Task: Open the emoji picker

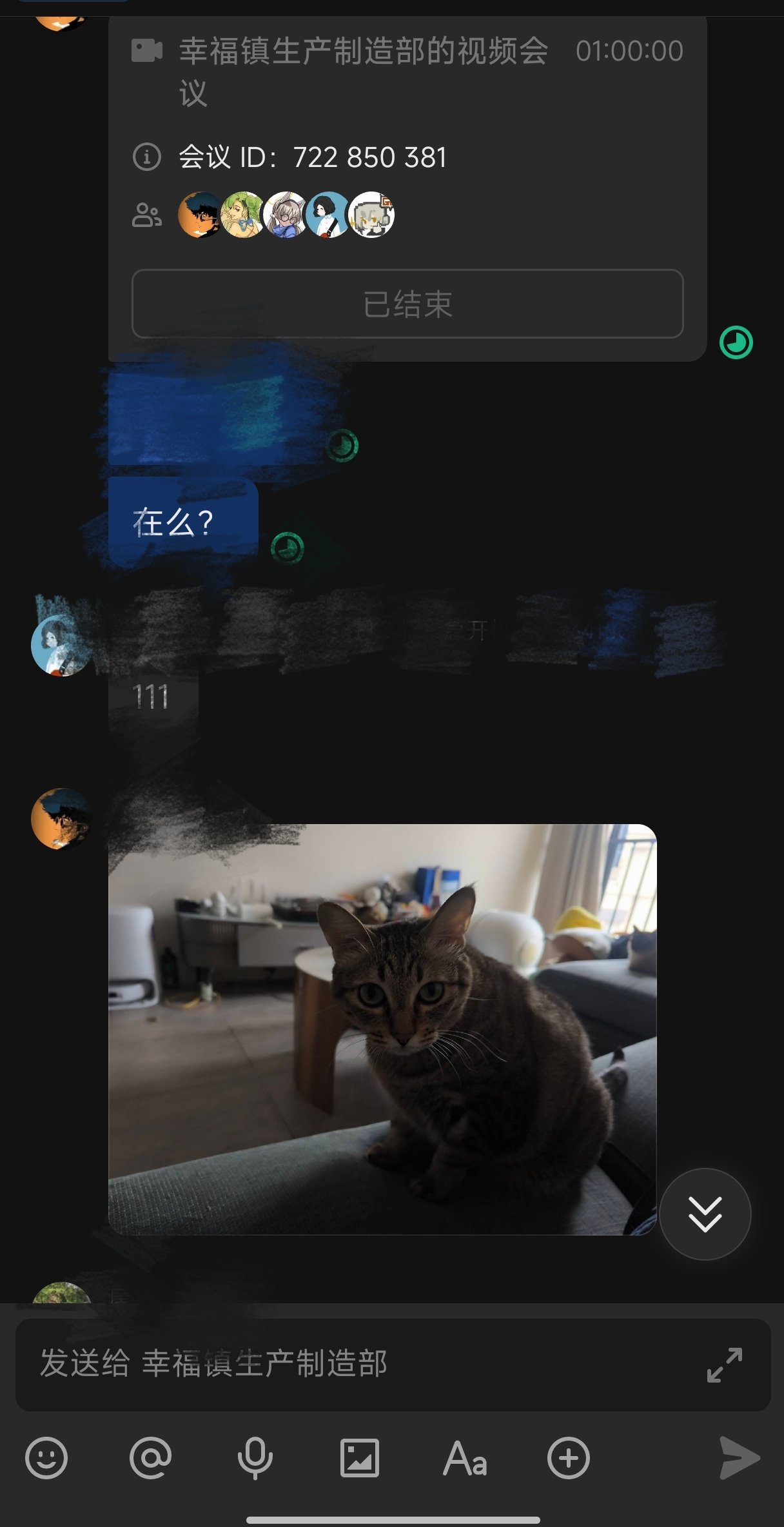Action: pyautogui.click(x=46, y=1458)
